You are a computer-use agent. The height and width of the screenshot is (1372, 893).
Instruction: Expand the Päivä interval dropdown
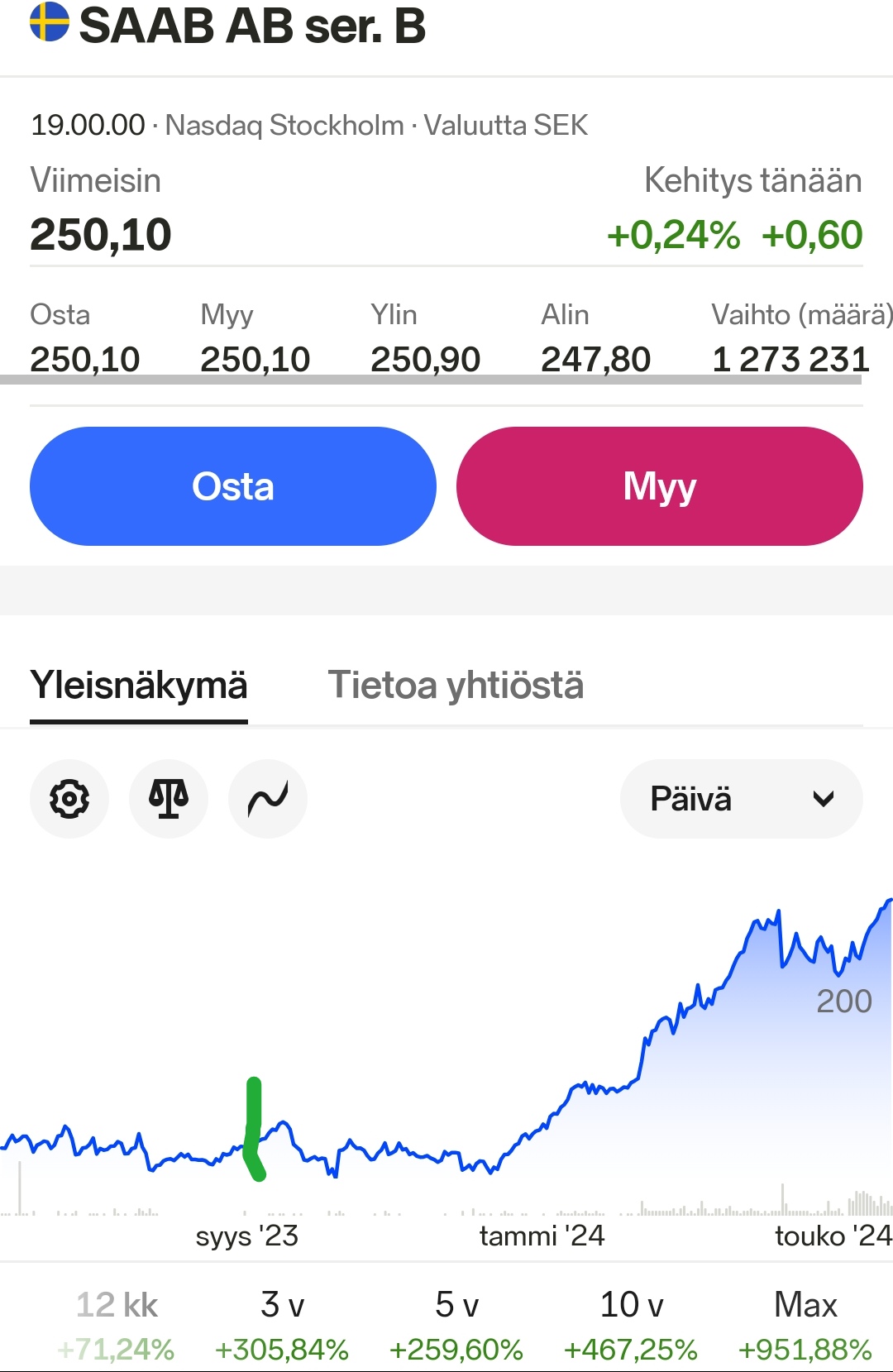(741, 799)
